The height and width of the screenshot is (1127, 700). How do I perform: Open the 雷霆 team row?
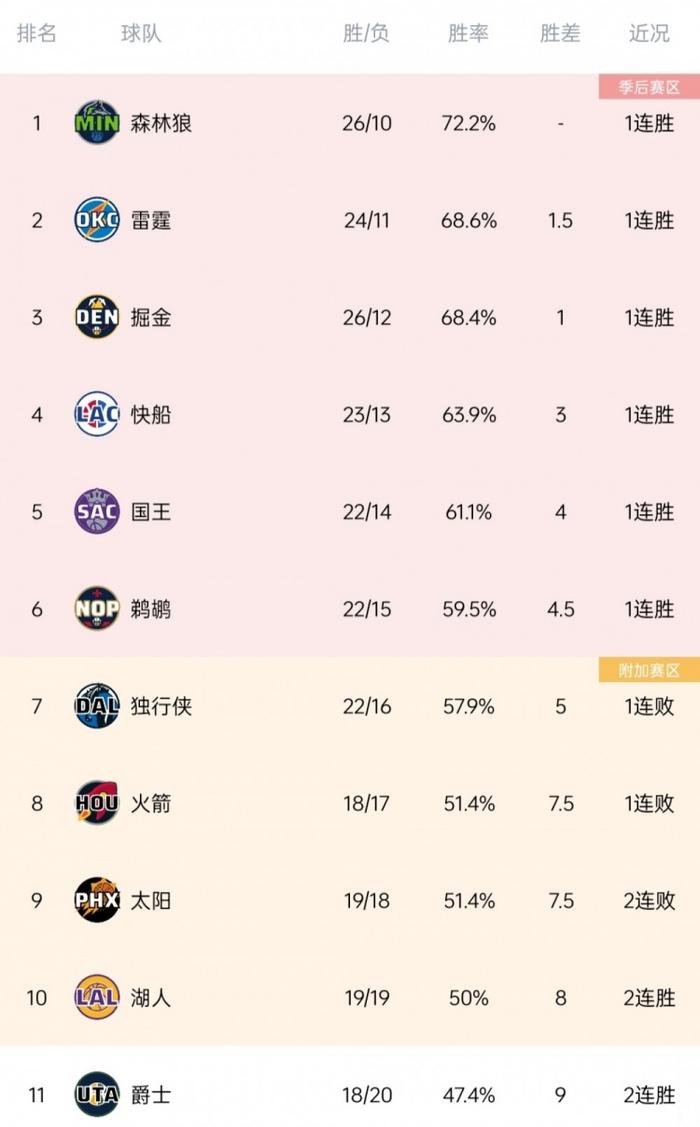[350, 220]
